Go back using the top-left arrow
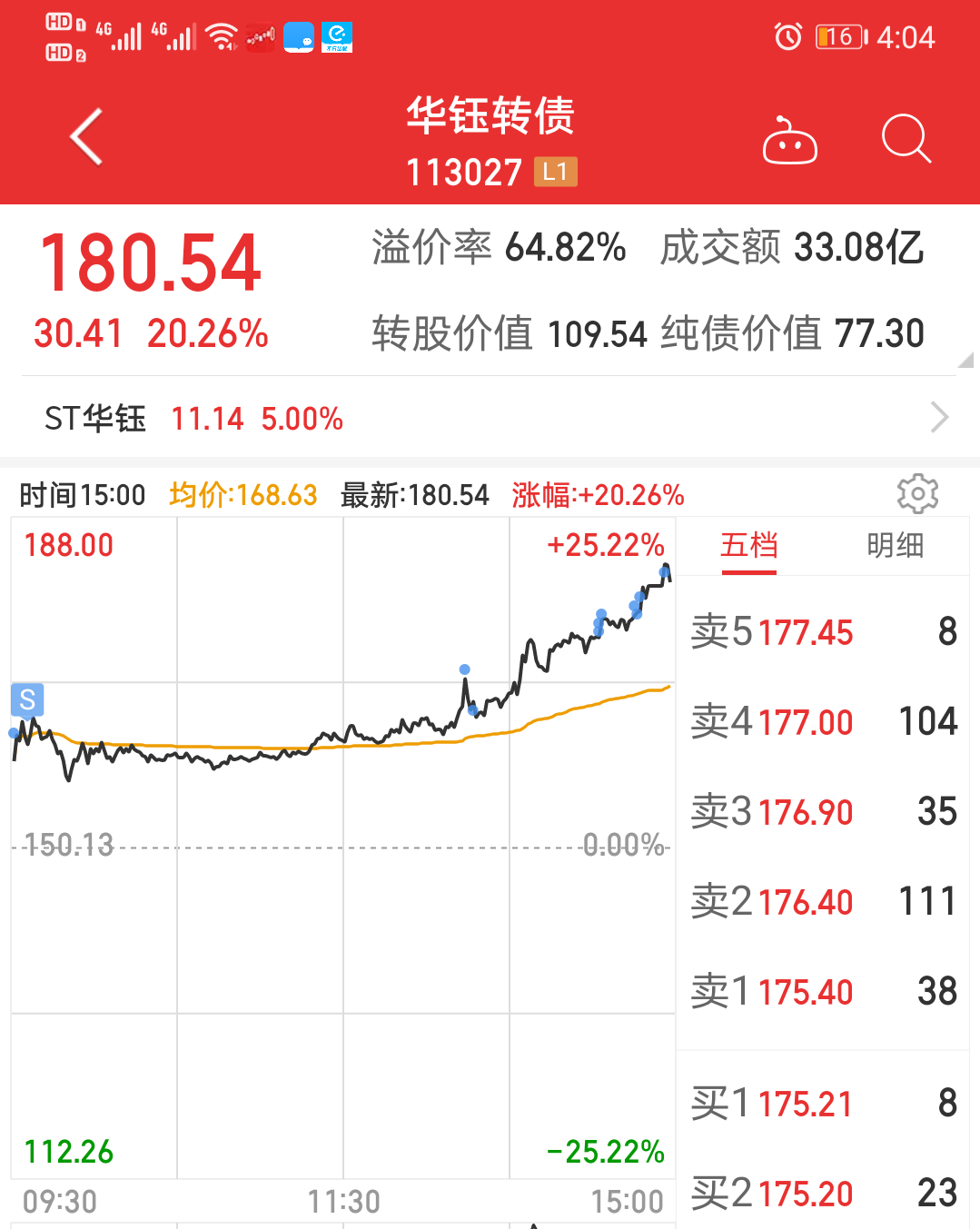The width and height of the screenshot is (980, 1229). coord(86,138)
